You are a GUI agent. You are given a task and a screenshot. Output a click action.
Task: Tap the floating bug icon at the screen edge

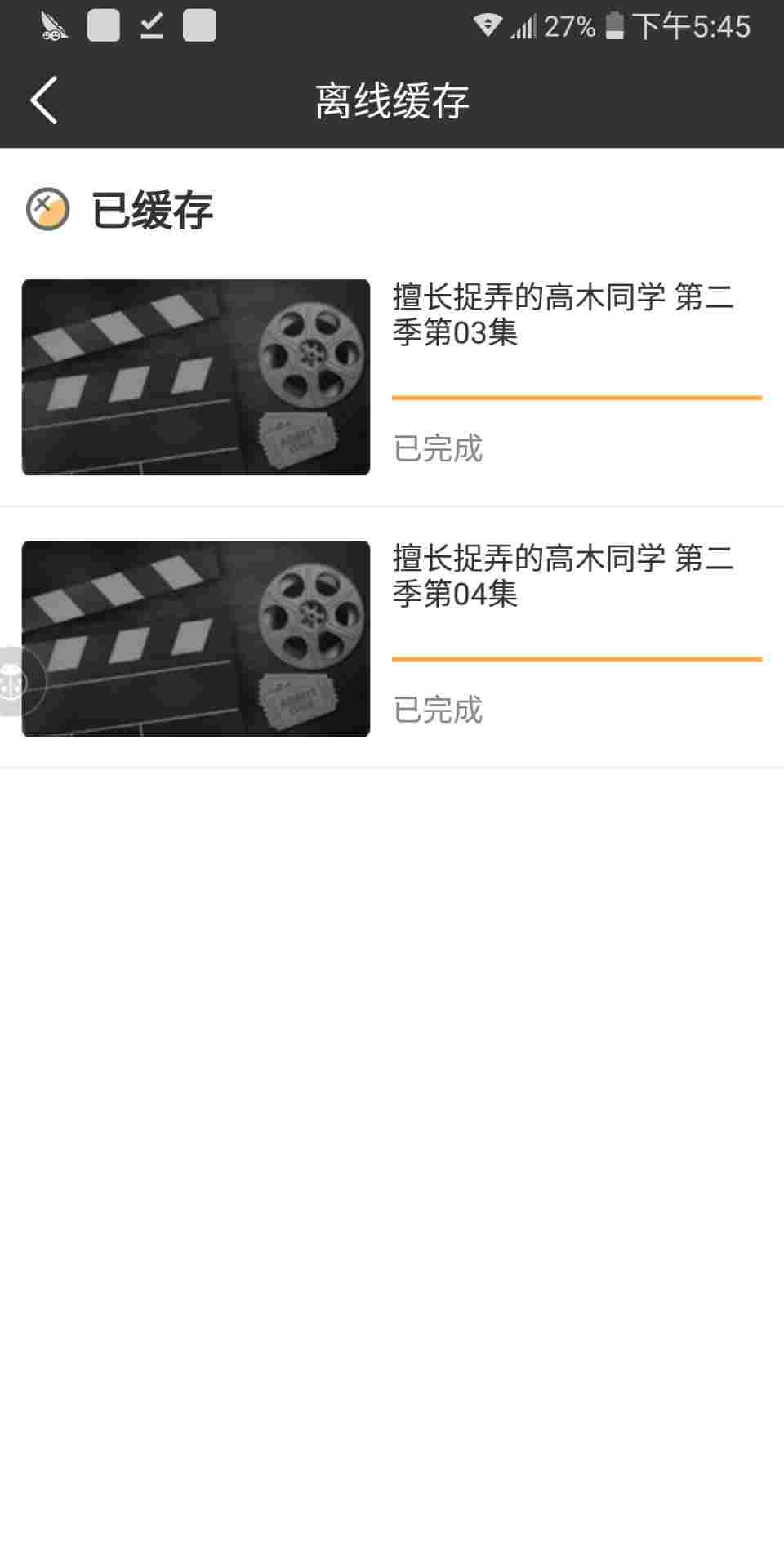point(16,681)
